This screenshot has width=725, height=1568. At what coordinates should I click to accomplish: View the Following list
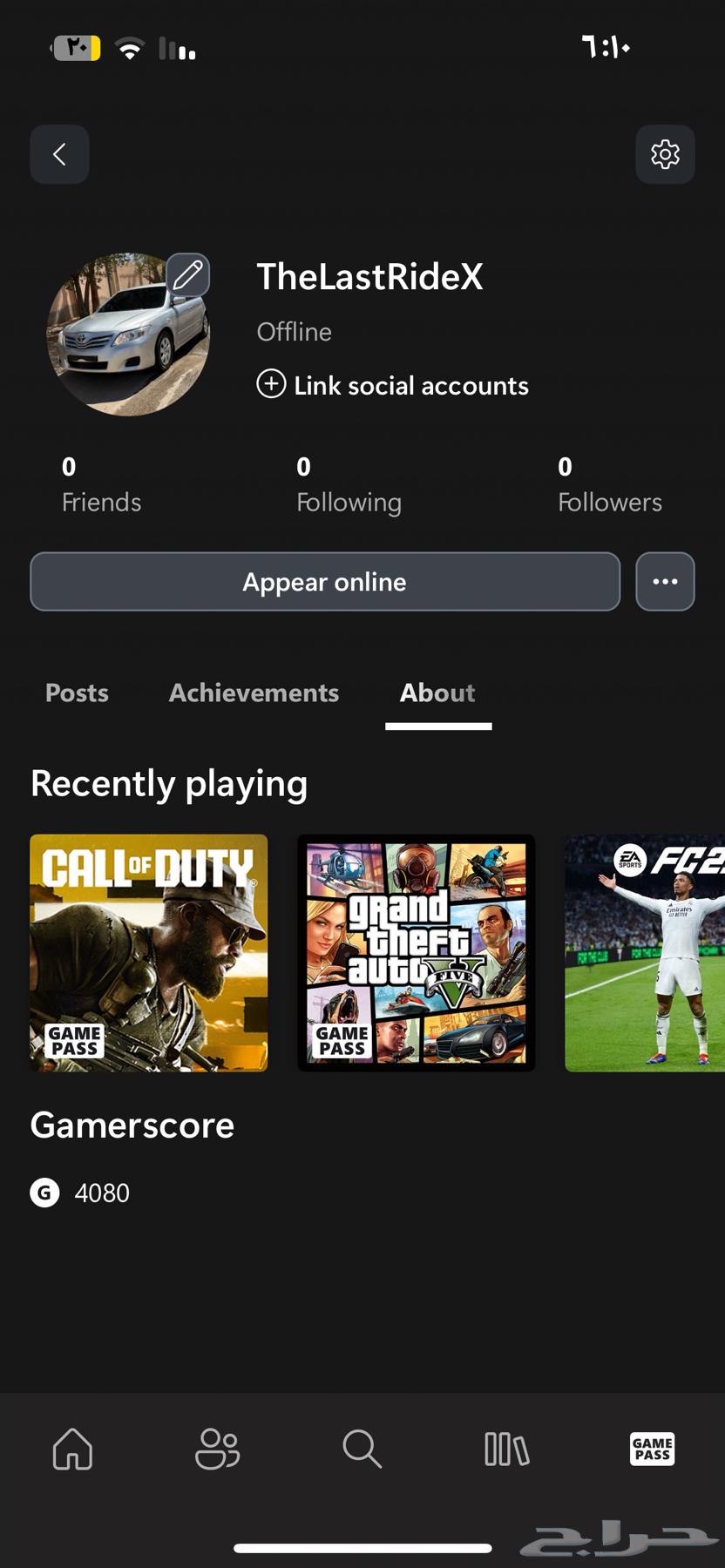point(349,485)
